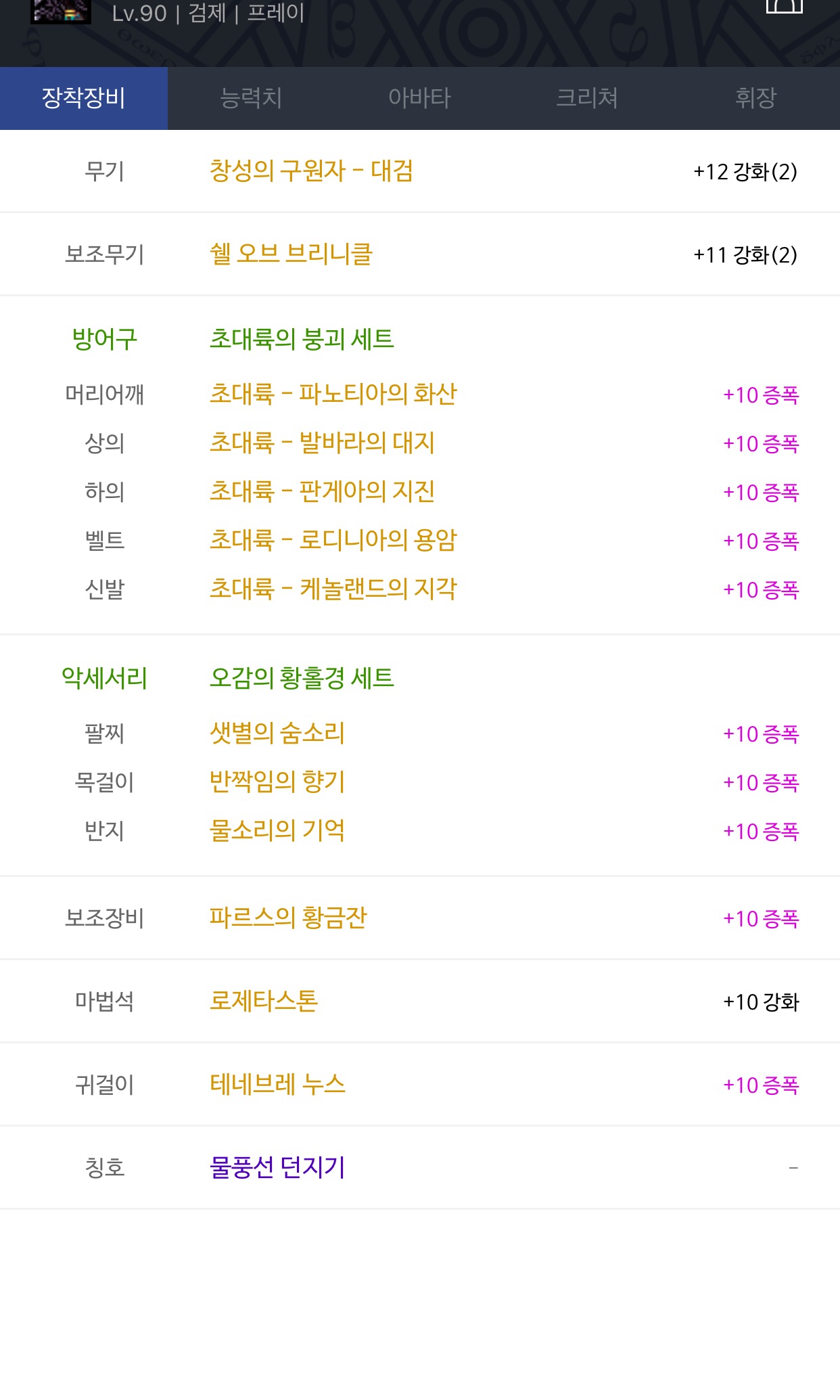This screenshot has width=840, height=1400.
Task: Open 쉘 오브 브리니클 item details
Action: (x=291, y=254)
